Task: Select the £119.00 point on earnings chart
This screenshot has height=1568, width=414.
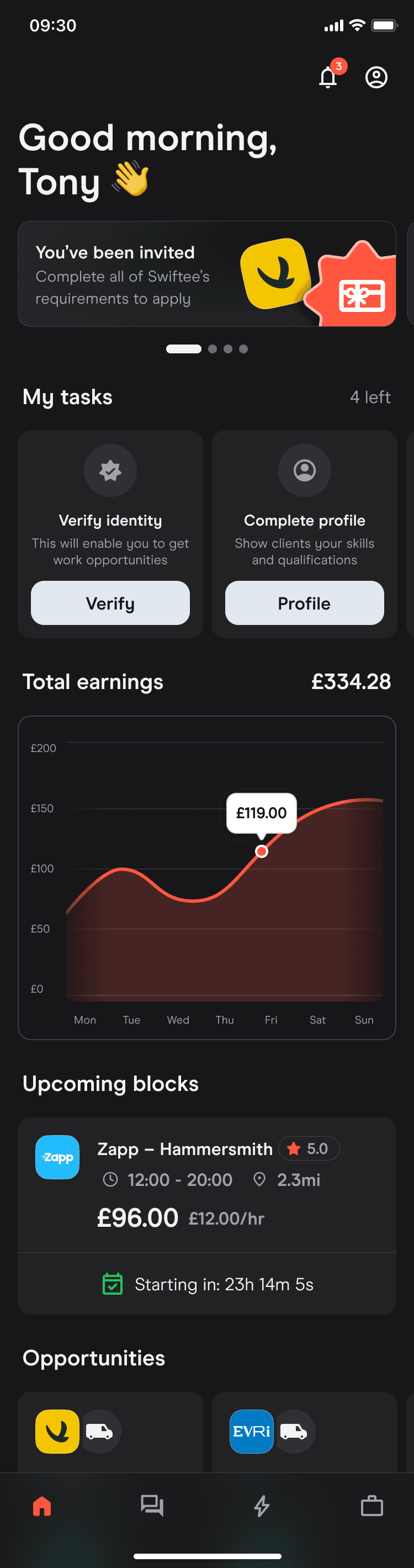Action: pyautogui.click(x=262, y=851)
